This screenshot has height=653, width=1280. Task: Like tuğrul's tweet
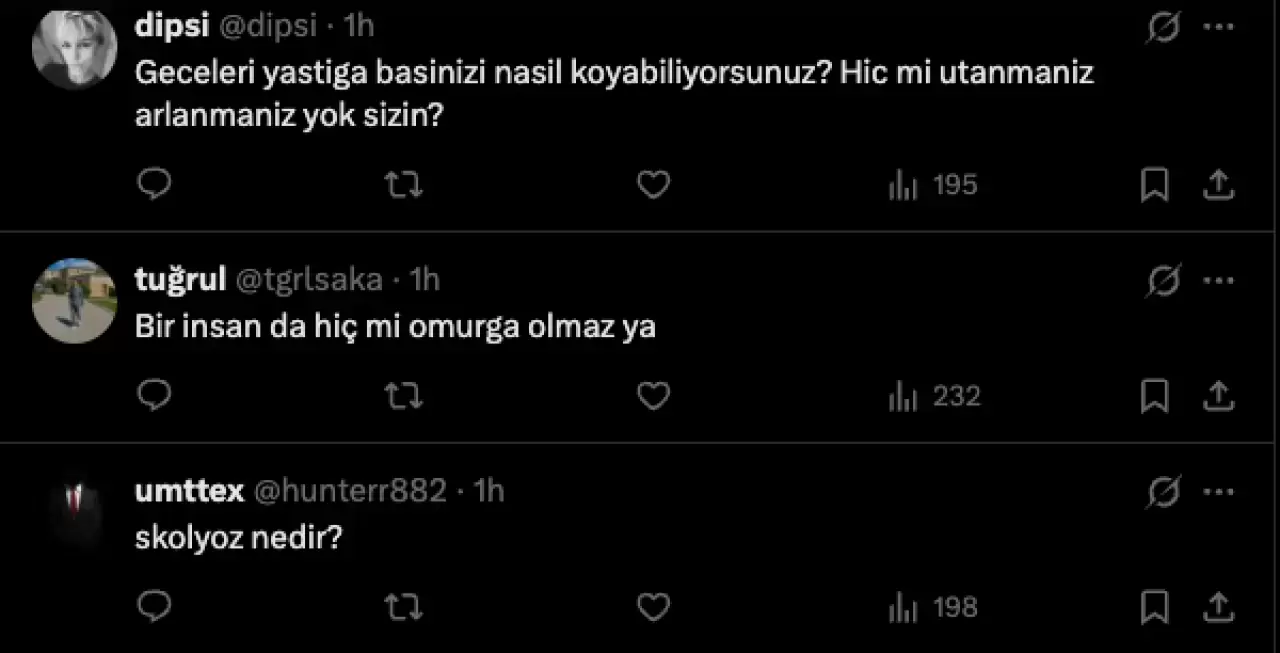point(653,397)
